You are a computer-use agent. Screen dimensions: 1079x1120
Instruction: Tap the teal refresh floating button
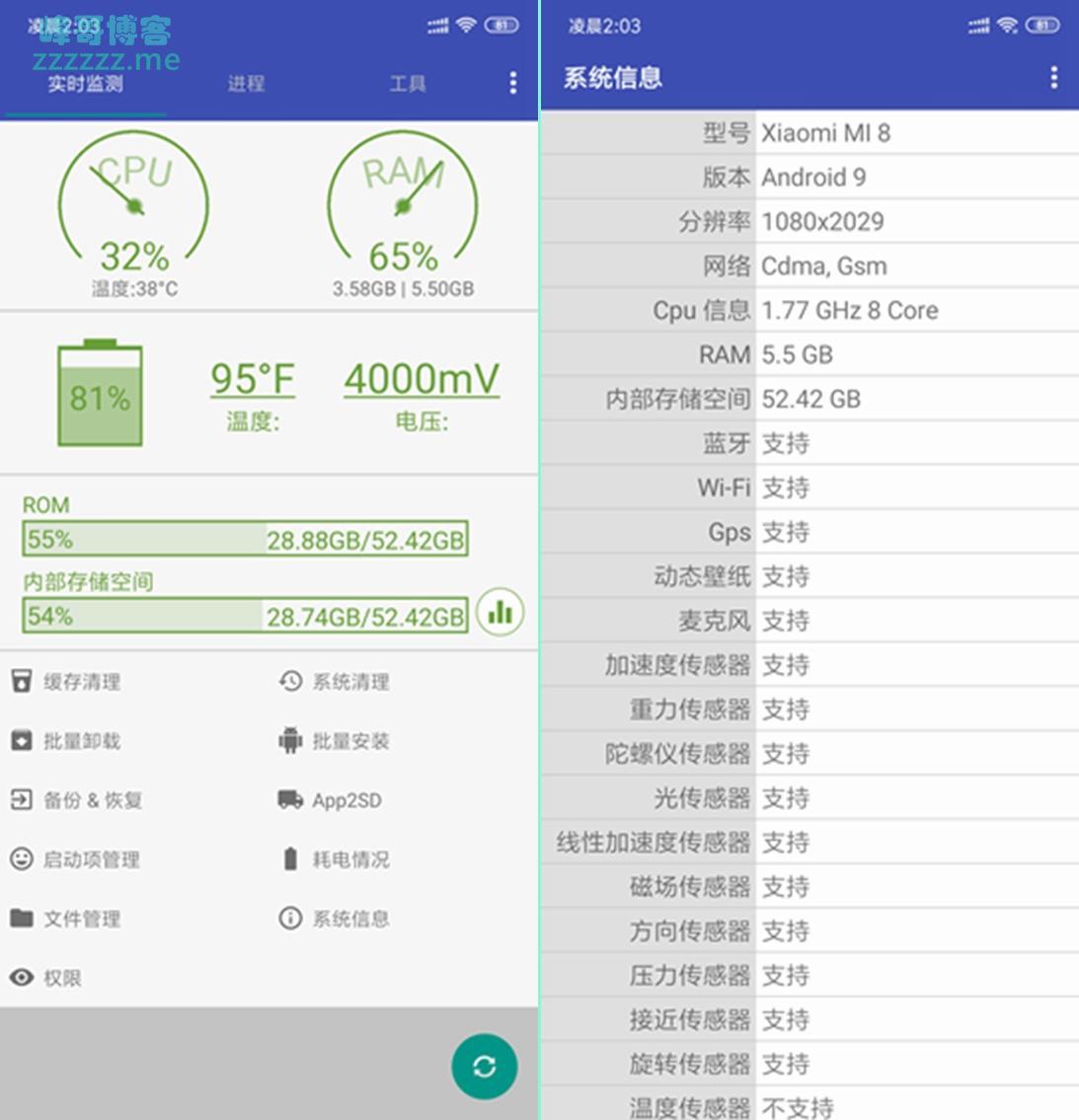tap(484, 1067)
